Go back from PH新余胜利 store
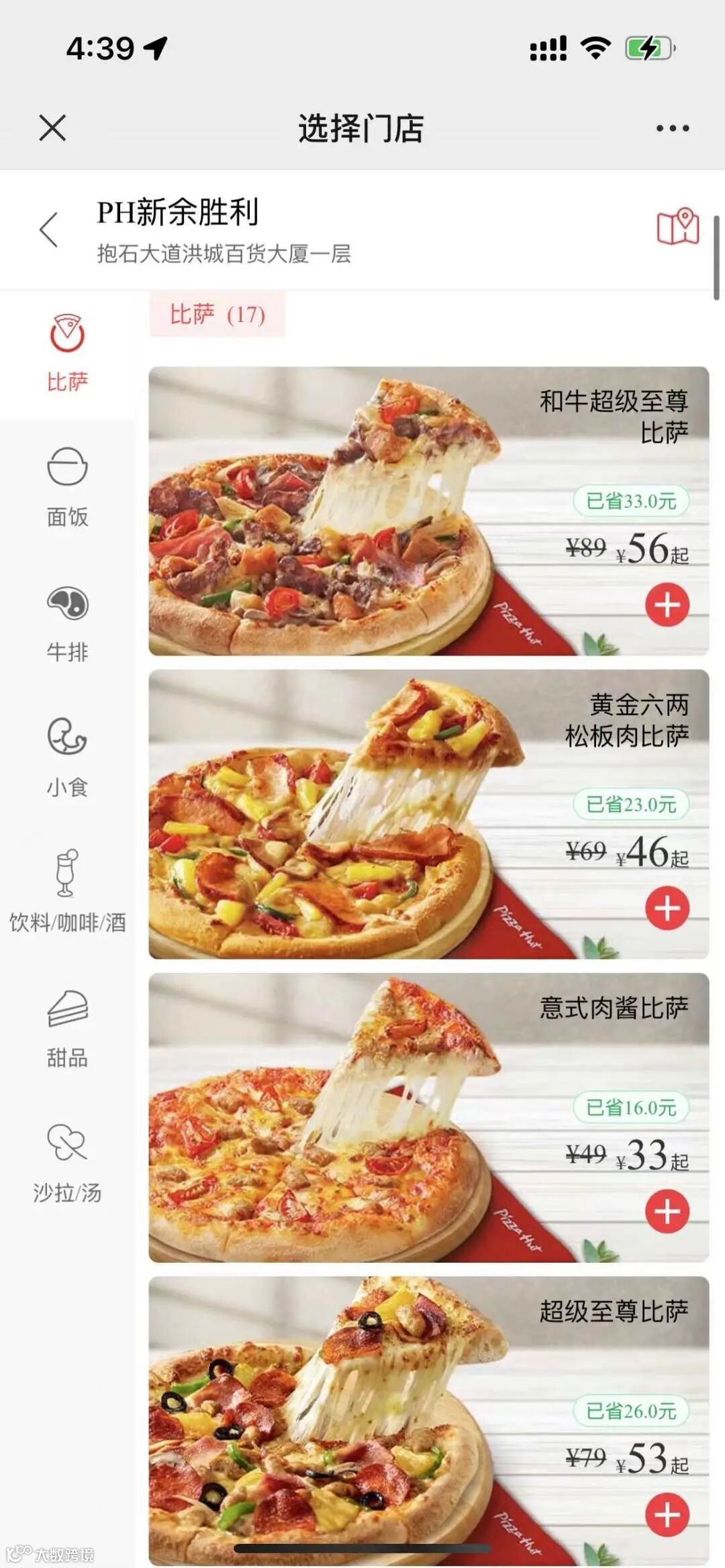725x1568 pixels. pyautogui.click(x=49, y=230)
